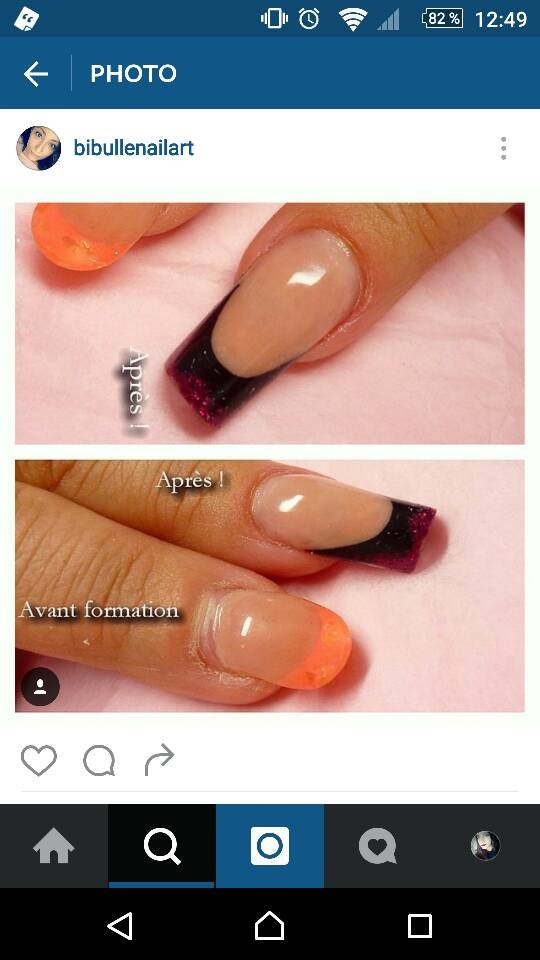Viewport: 540px width, 960px height.
Task: Like this nail art post
Action: (39, 760)
